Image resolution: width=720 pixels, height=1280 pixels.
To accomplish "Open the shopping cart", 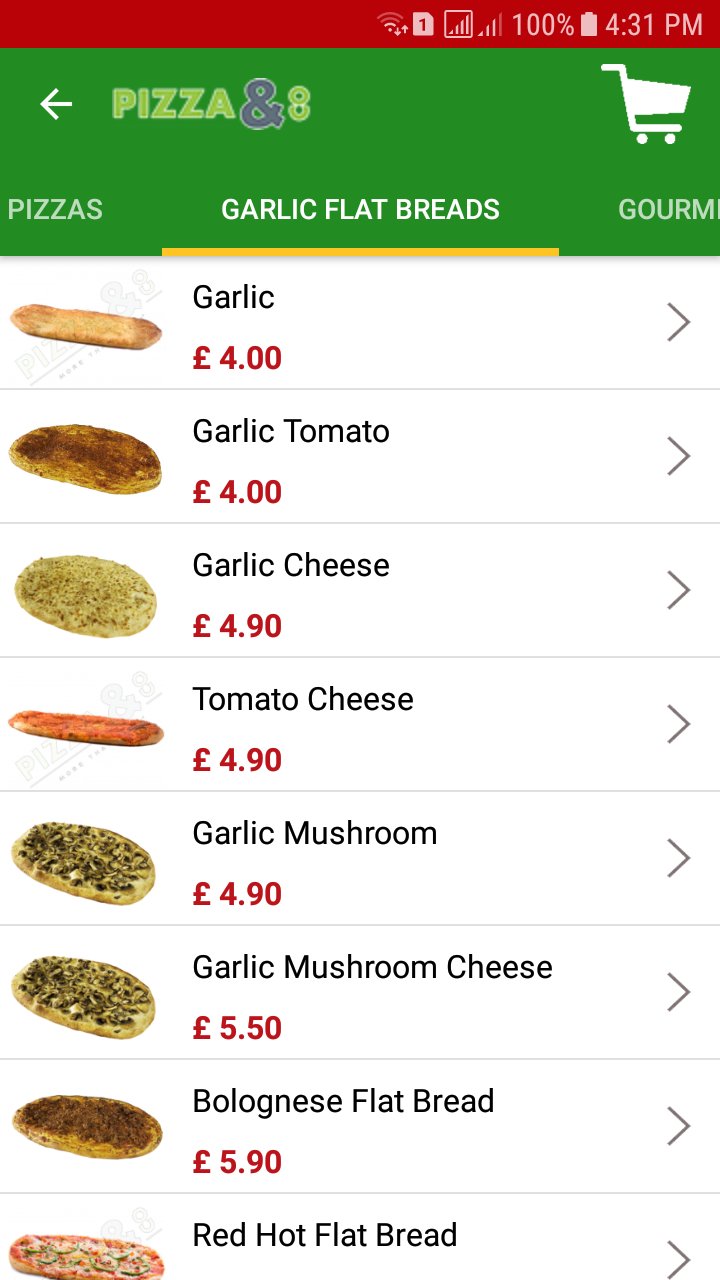I will pyautogui.click(x=646, y=104).
